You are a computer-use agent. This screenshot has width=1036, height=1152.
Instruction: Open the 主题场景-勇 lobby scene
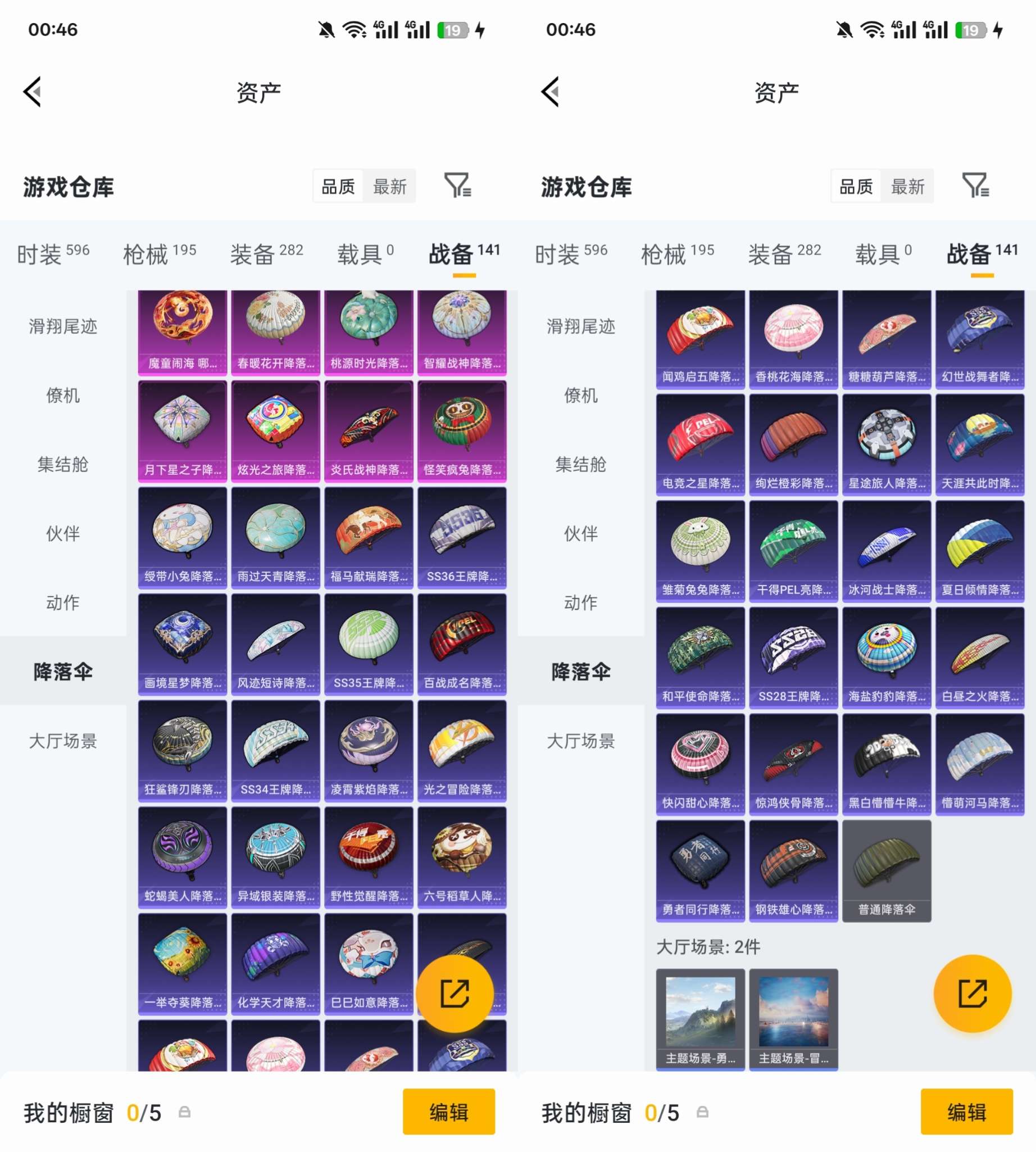point(700,1019)
